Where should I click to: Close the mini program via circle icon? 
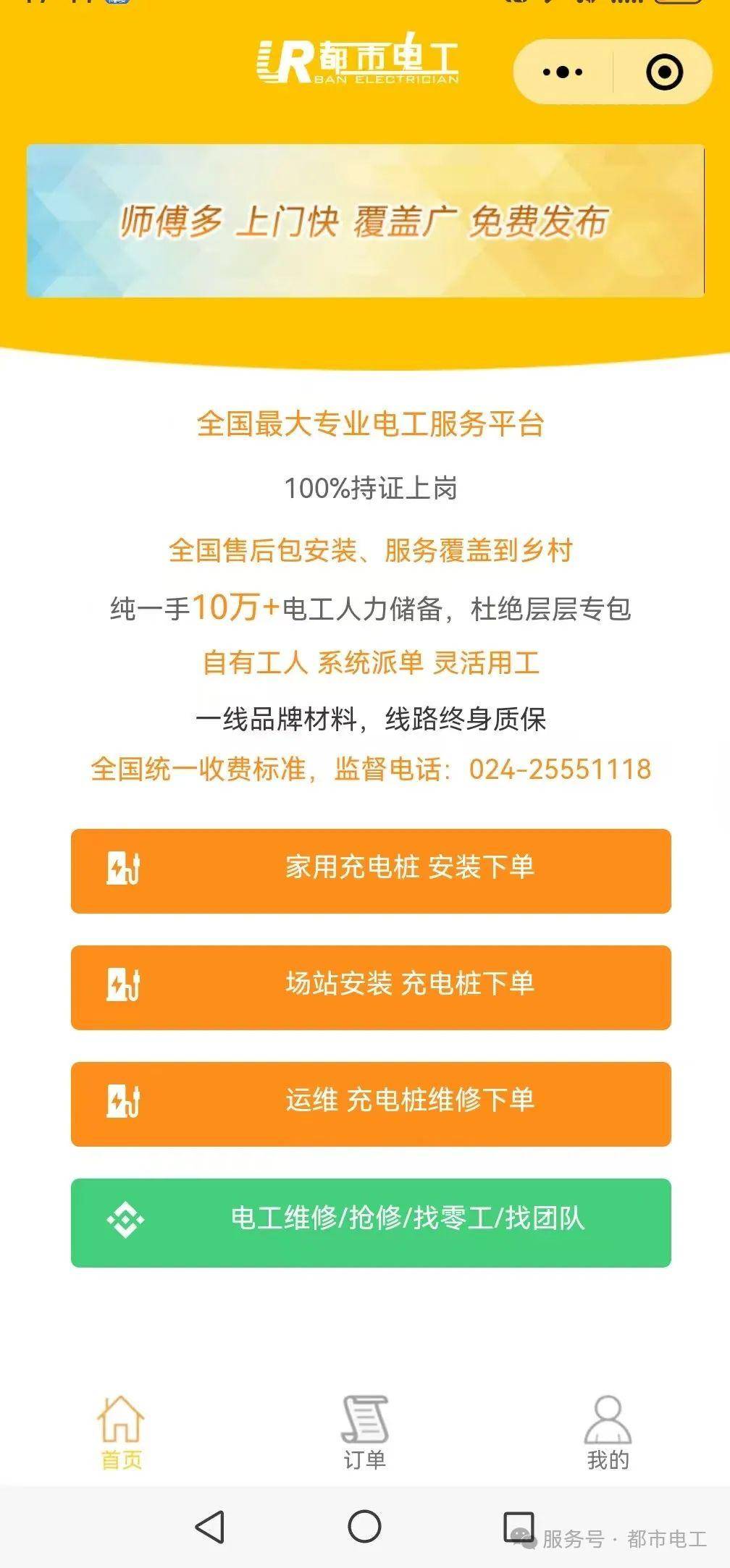tap(663, 72)
